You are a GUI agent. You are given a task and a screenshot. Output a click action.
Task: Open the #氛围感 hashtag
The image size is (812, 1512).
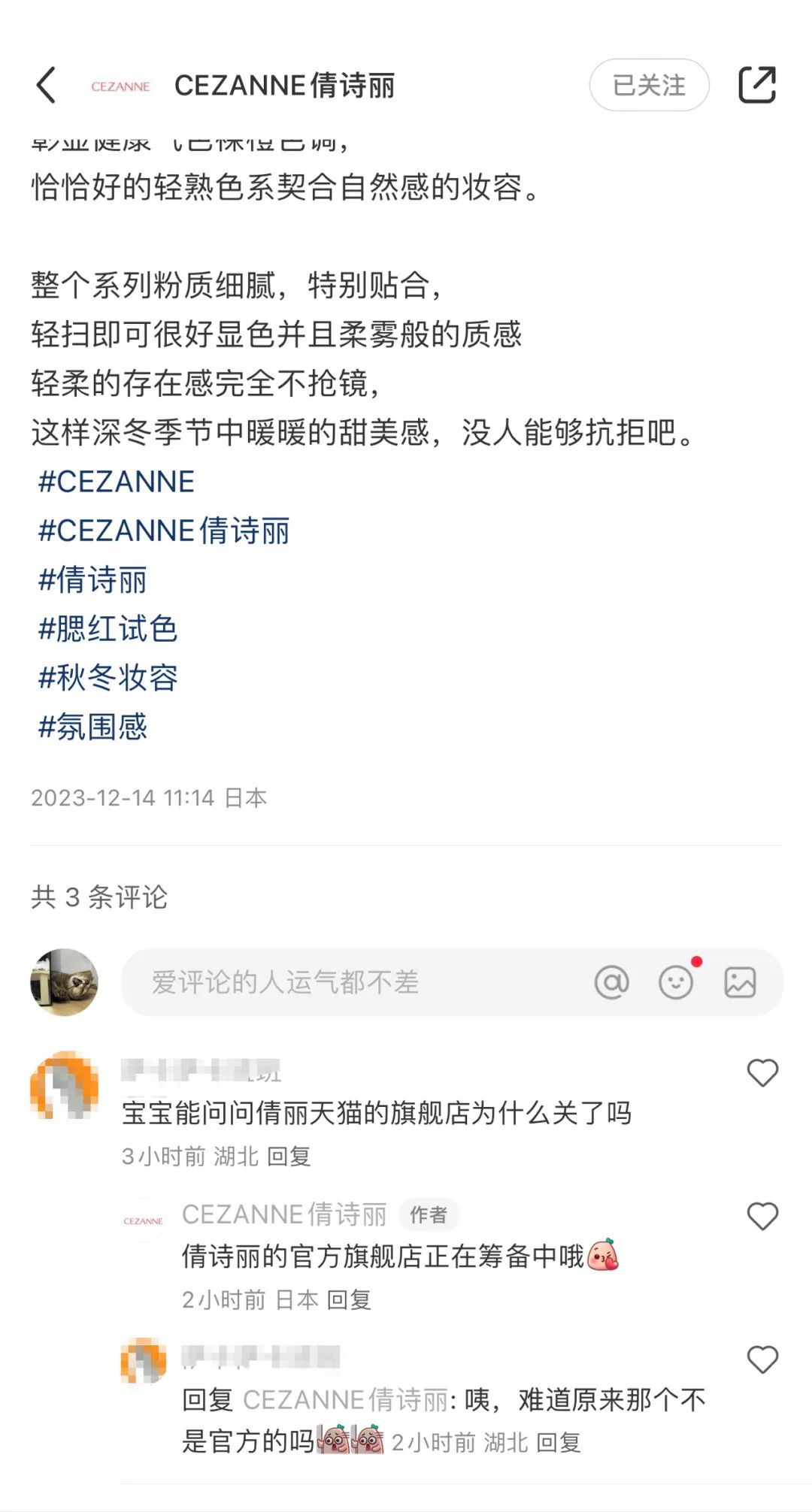click(93, 727)
